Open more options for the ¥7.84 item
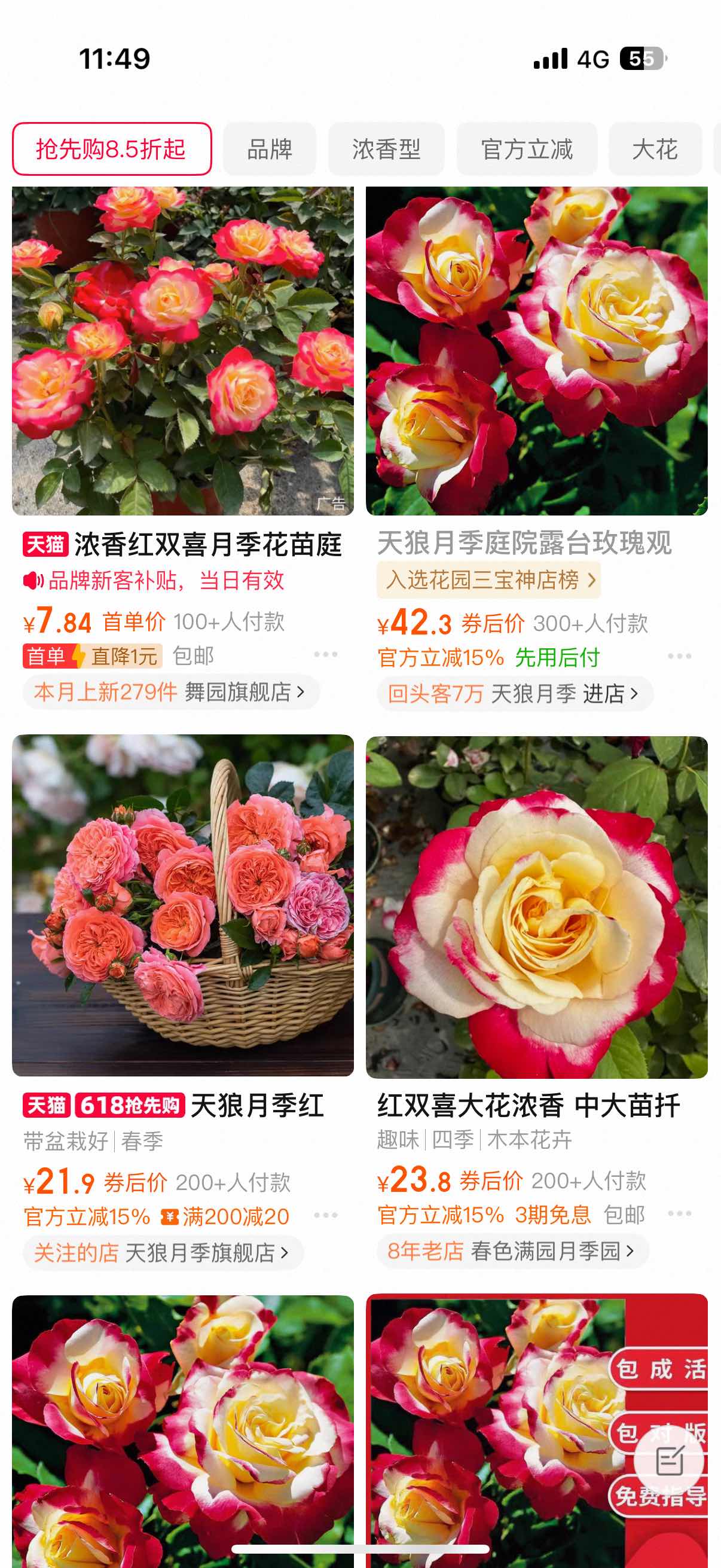Image resolution: width=721 pixels, height=1568 pixels. (x=325, y=654)
